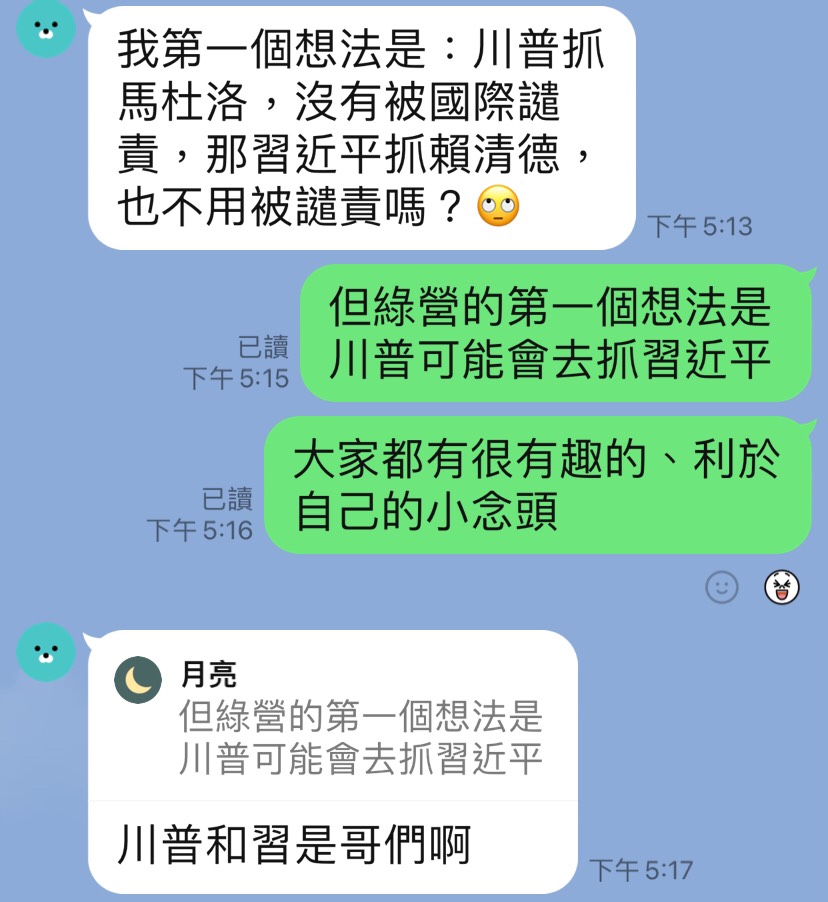Open the sender's avatar beside the first message

(x=46, y=32)
